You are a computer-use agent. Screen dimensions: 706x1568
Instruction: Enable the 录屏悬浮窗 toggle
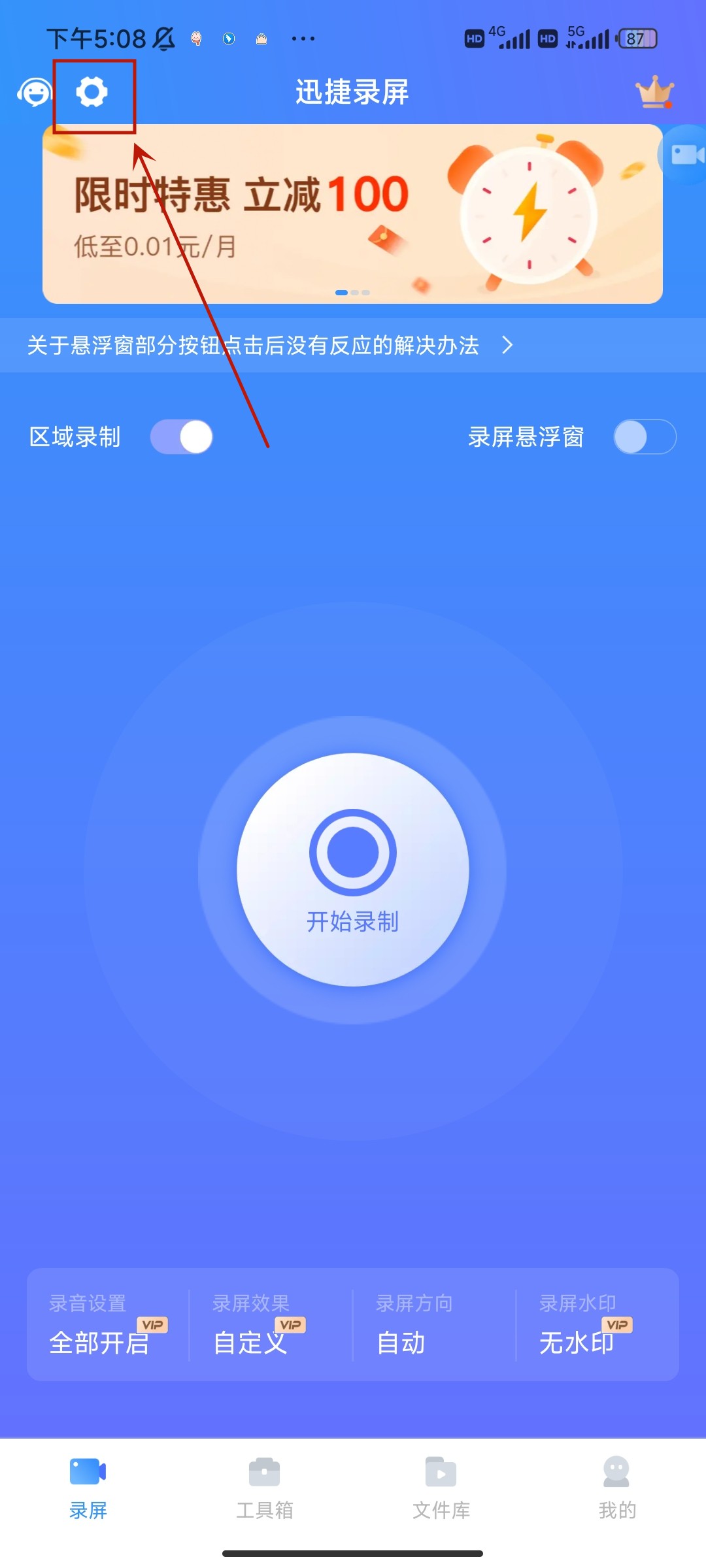click(644, 436)
